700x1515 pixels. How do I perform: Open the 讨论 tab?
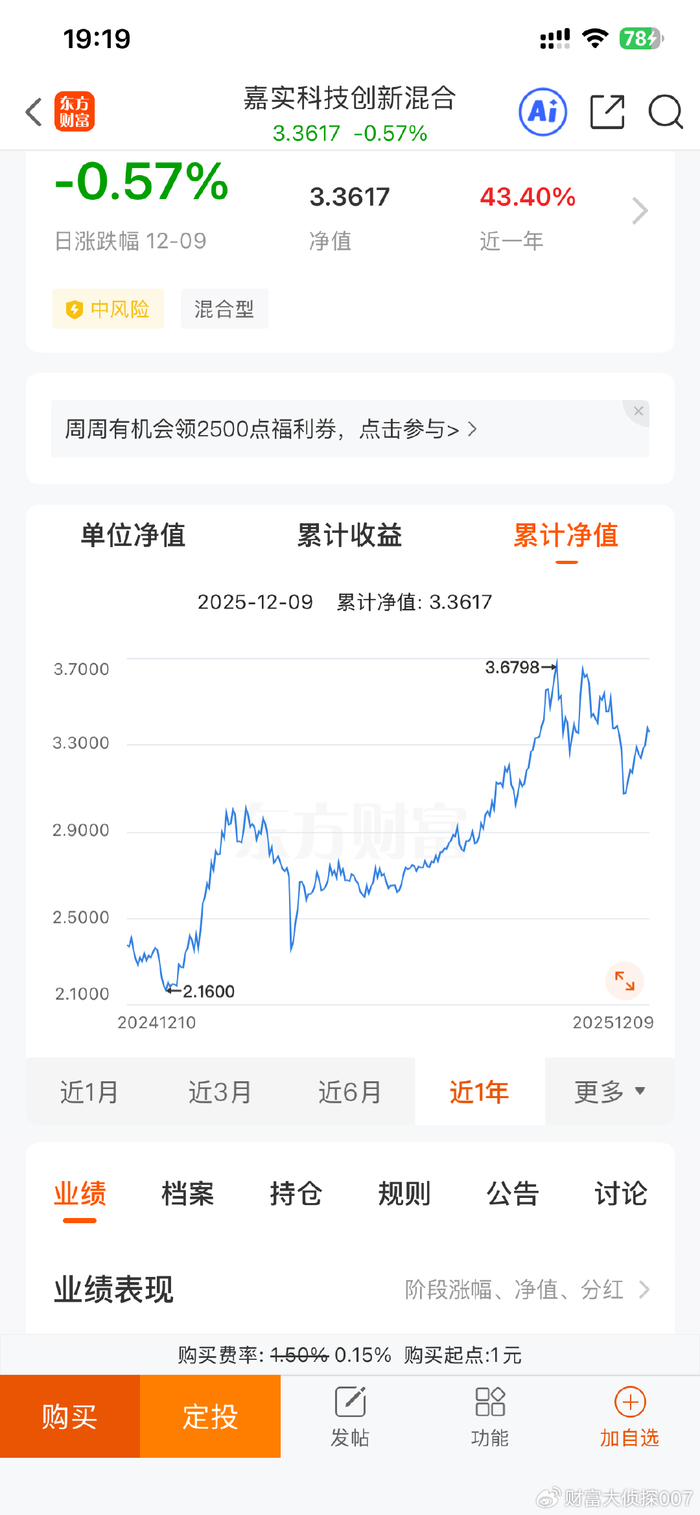pyautogui.click(x=621, y=1194)
